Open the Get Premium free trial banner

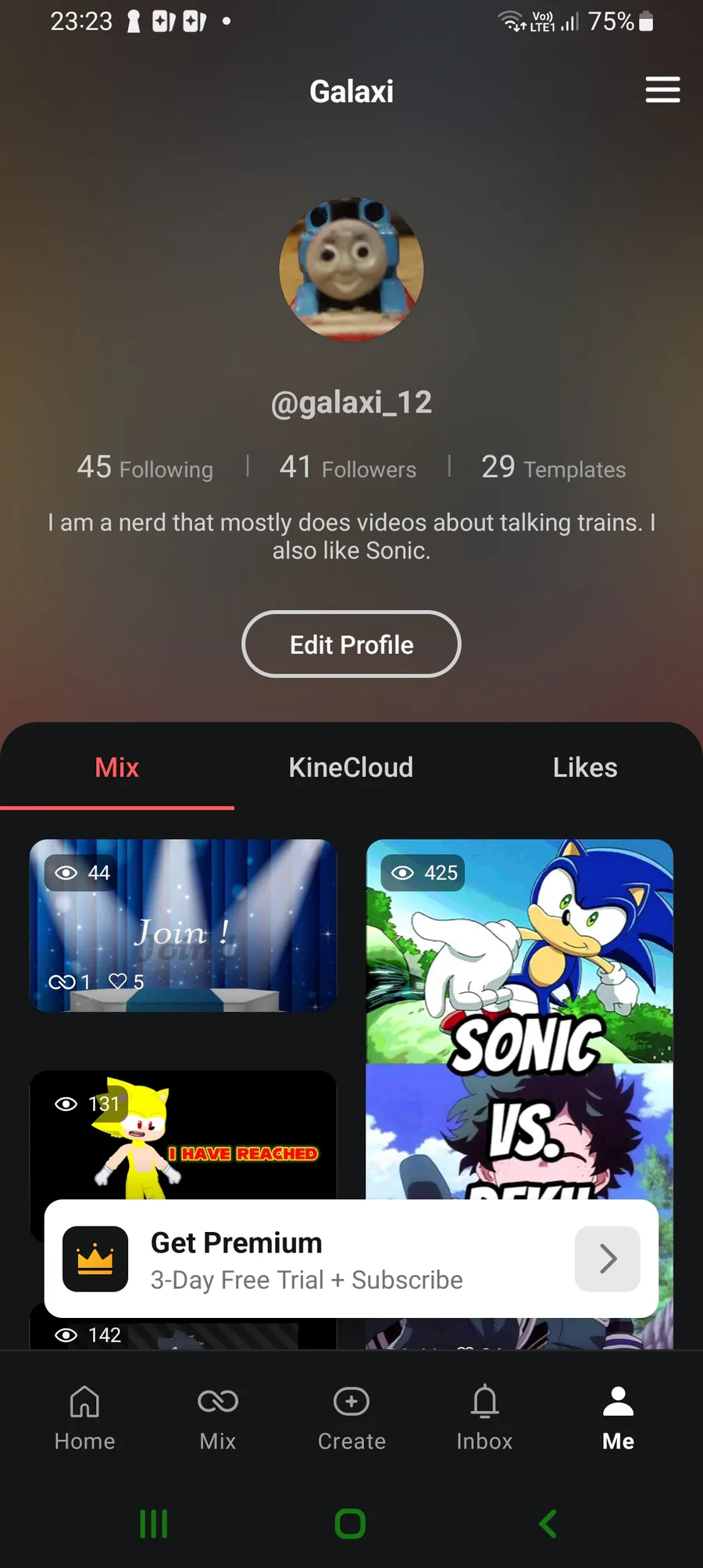coord(351,1259)
